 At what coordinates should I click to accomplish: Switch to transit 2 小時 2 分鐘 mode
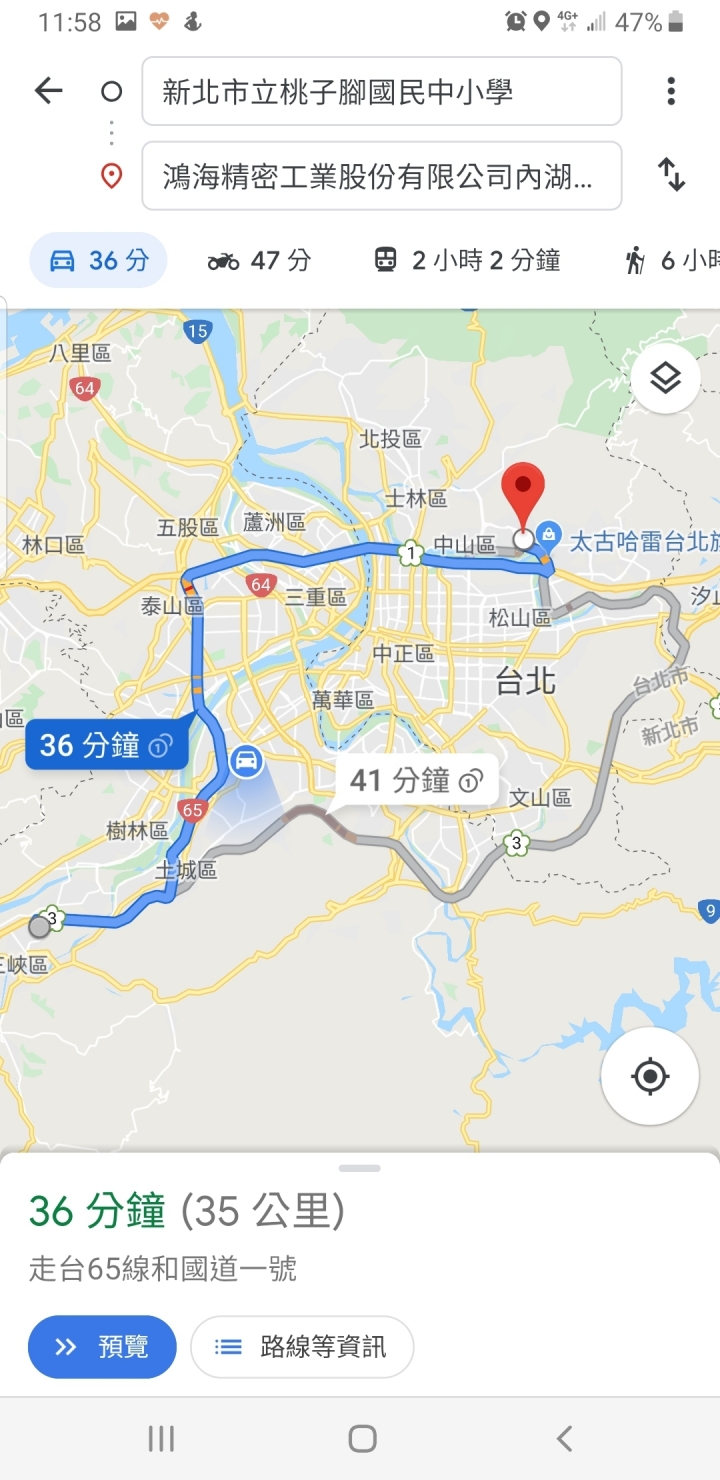(467, 261)
